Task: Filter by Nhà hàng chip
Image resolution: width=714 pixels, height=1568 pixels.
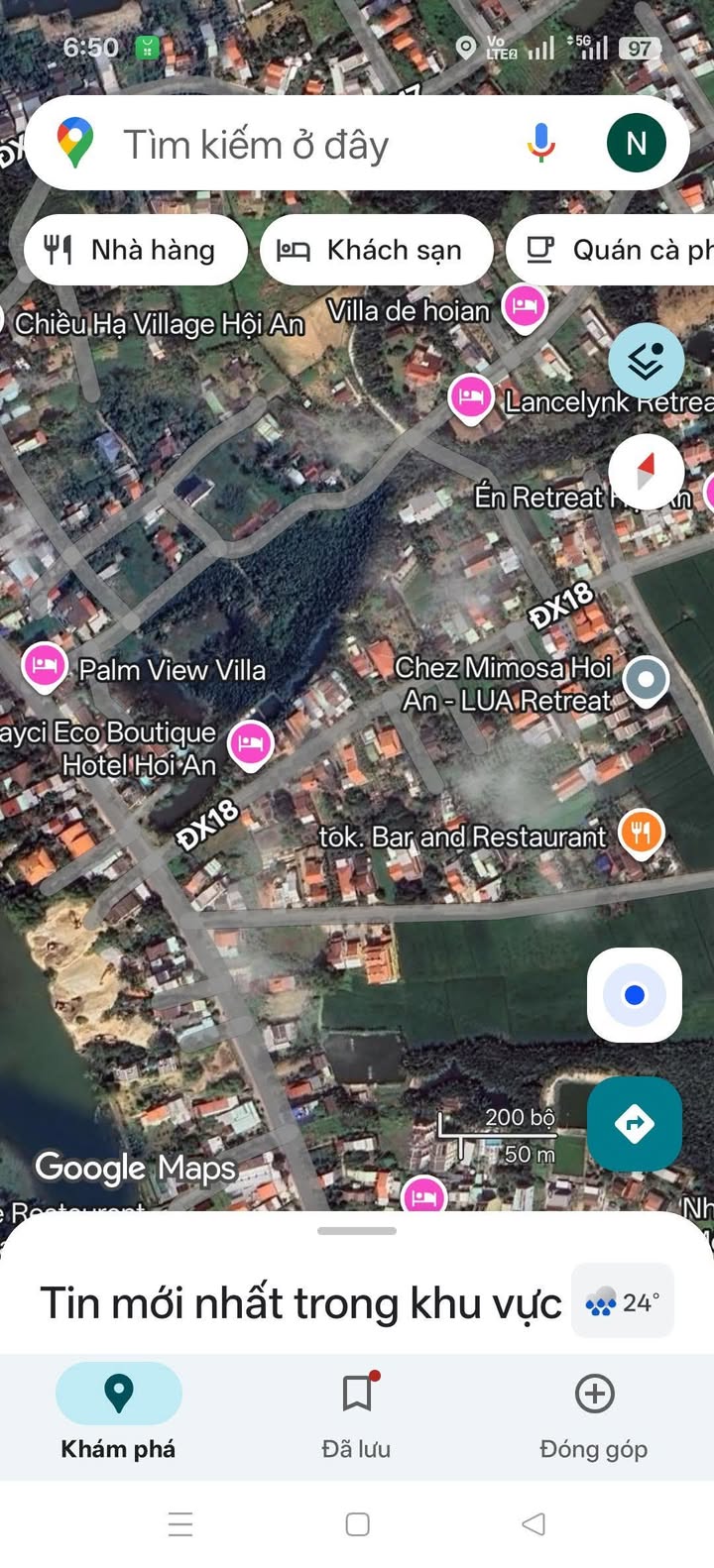Action: pyautogui.click(x=135, y=250)
